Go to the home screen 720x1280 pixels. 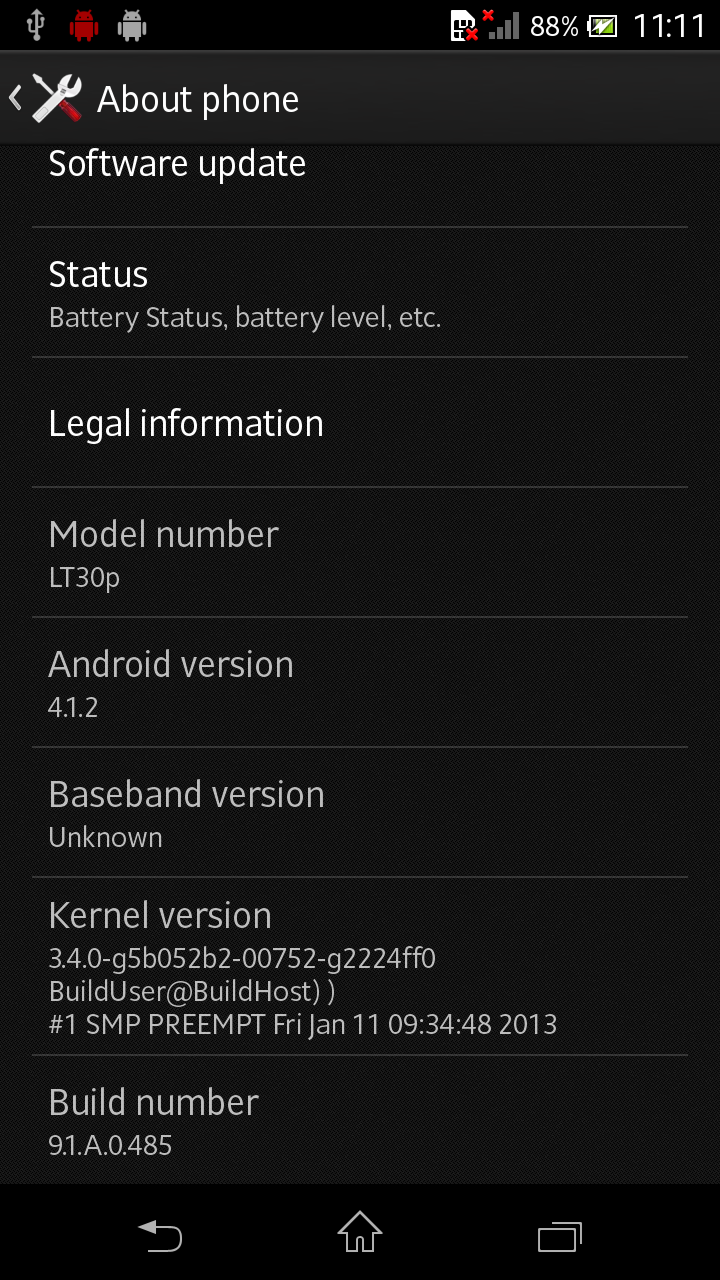[360, 1232]
